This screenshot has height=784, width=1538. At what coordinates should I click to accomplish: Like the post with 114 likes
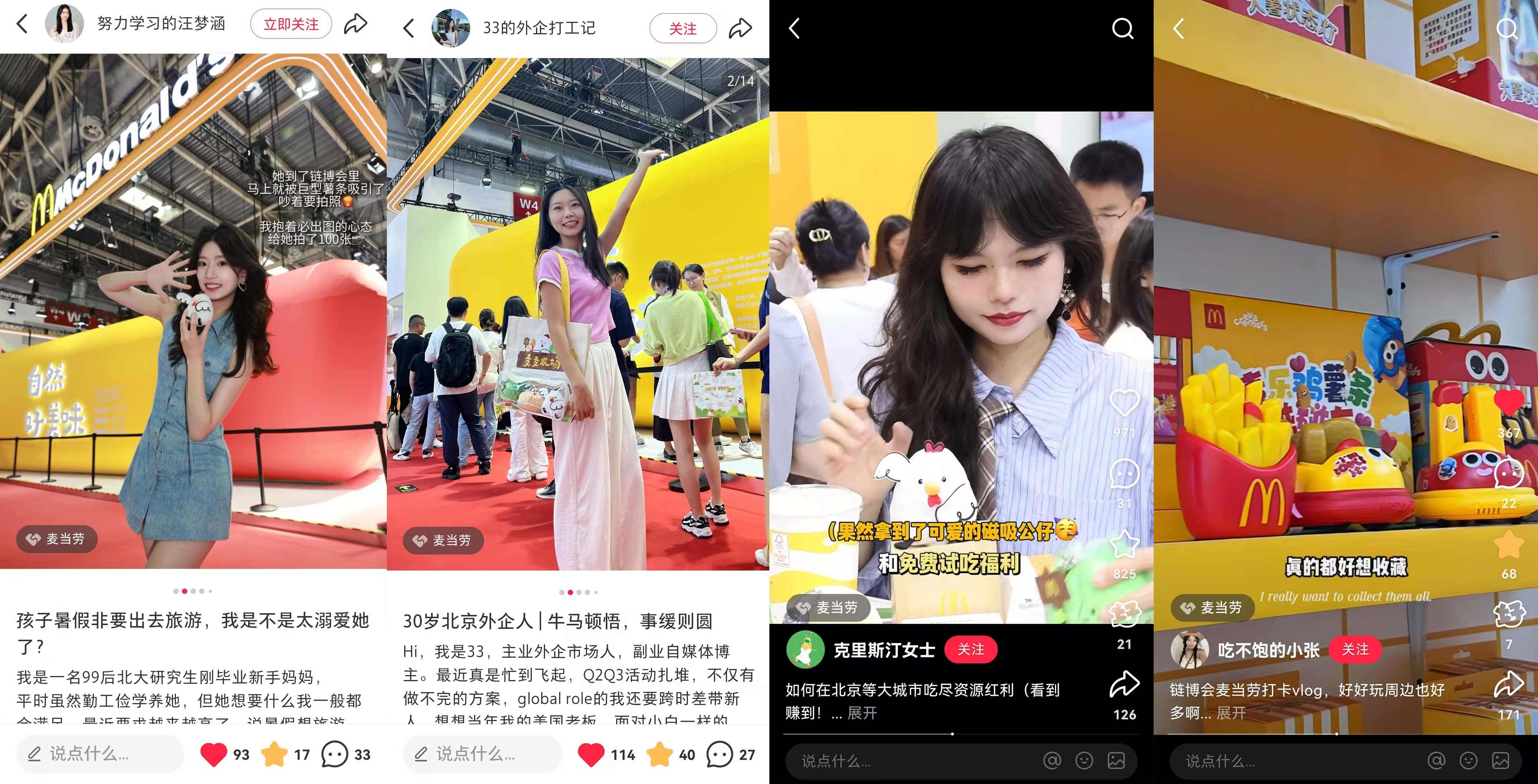point(591,755)
